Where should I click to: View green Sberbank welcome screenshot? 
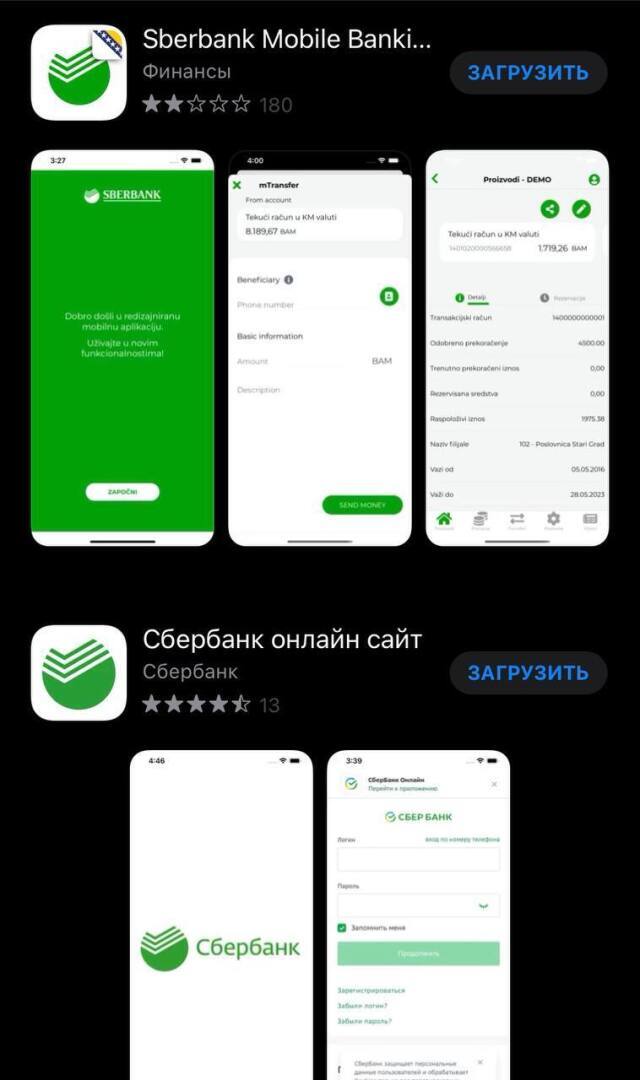[122, 348]
